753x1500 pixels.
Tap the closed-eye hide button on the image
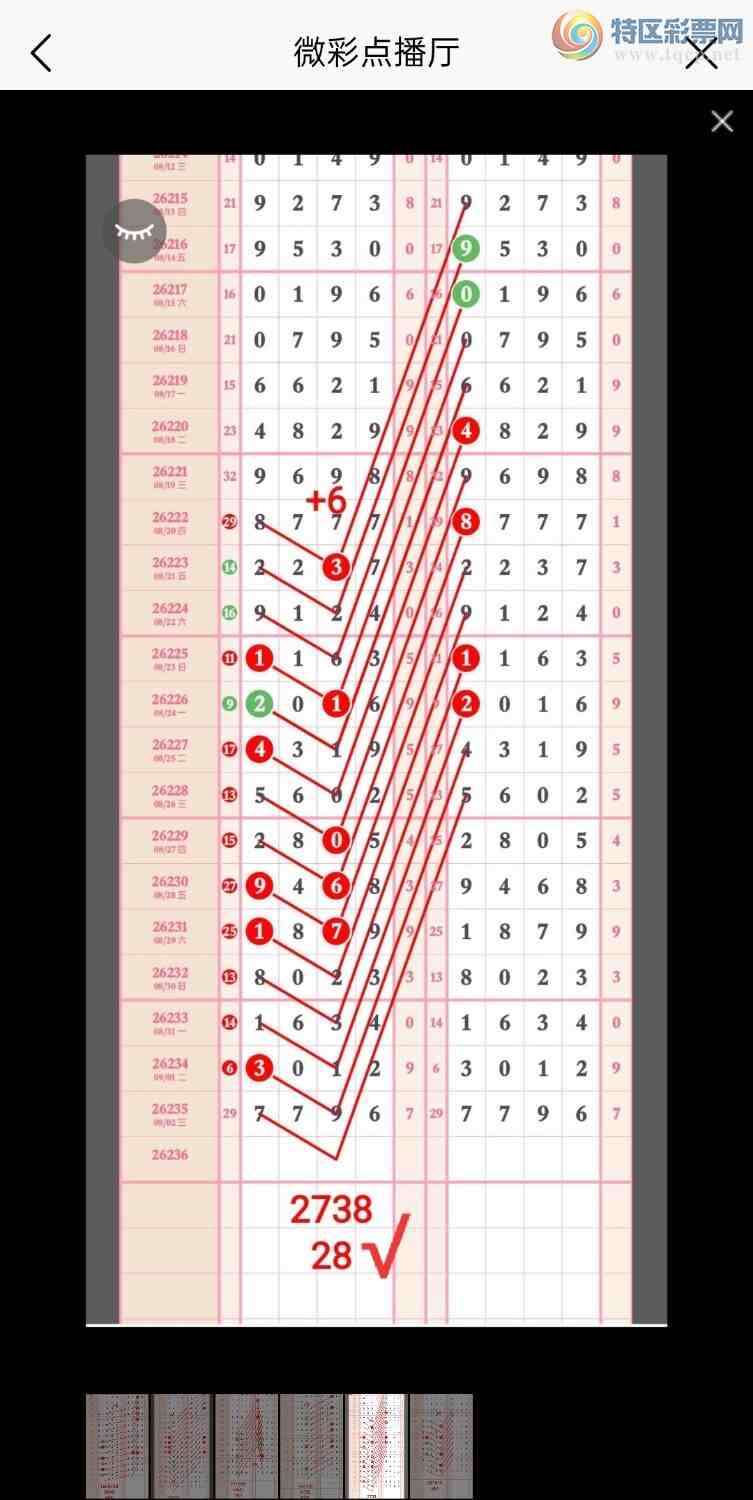[134, 231]
